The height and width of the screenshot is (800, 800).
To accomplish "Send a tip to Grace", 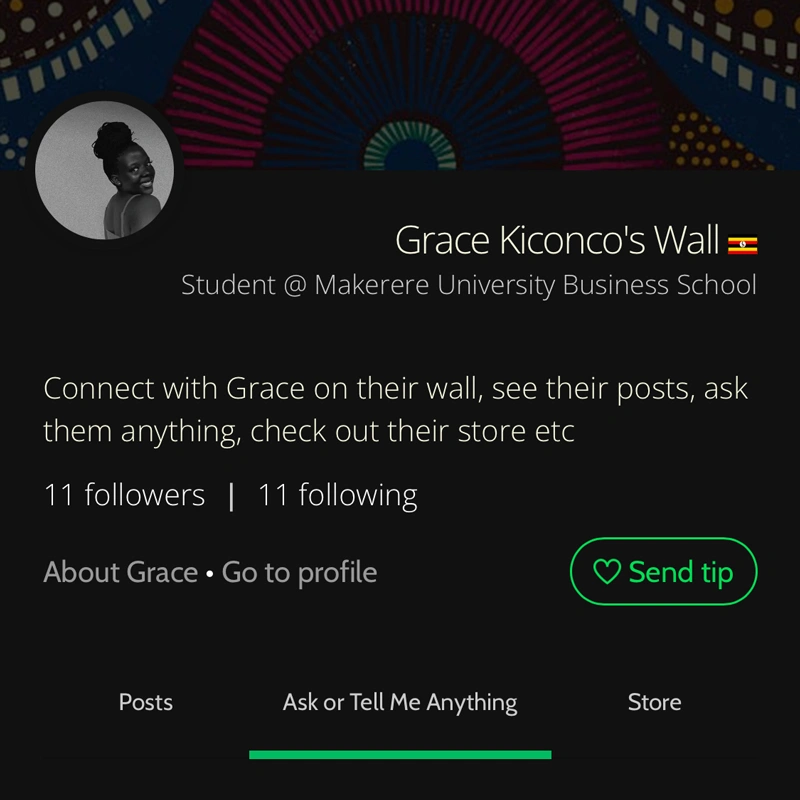I will 663,572.
